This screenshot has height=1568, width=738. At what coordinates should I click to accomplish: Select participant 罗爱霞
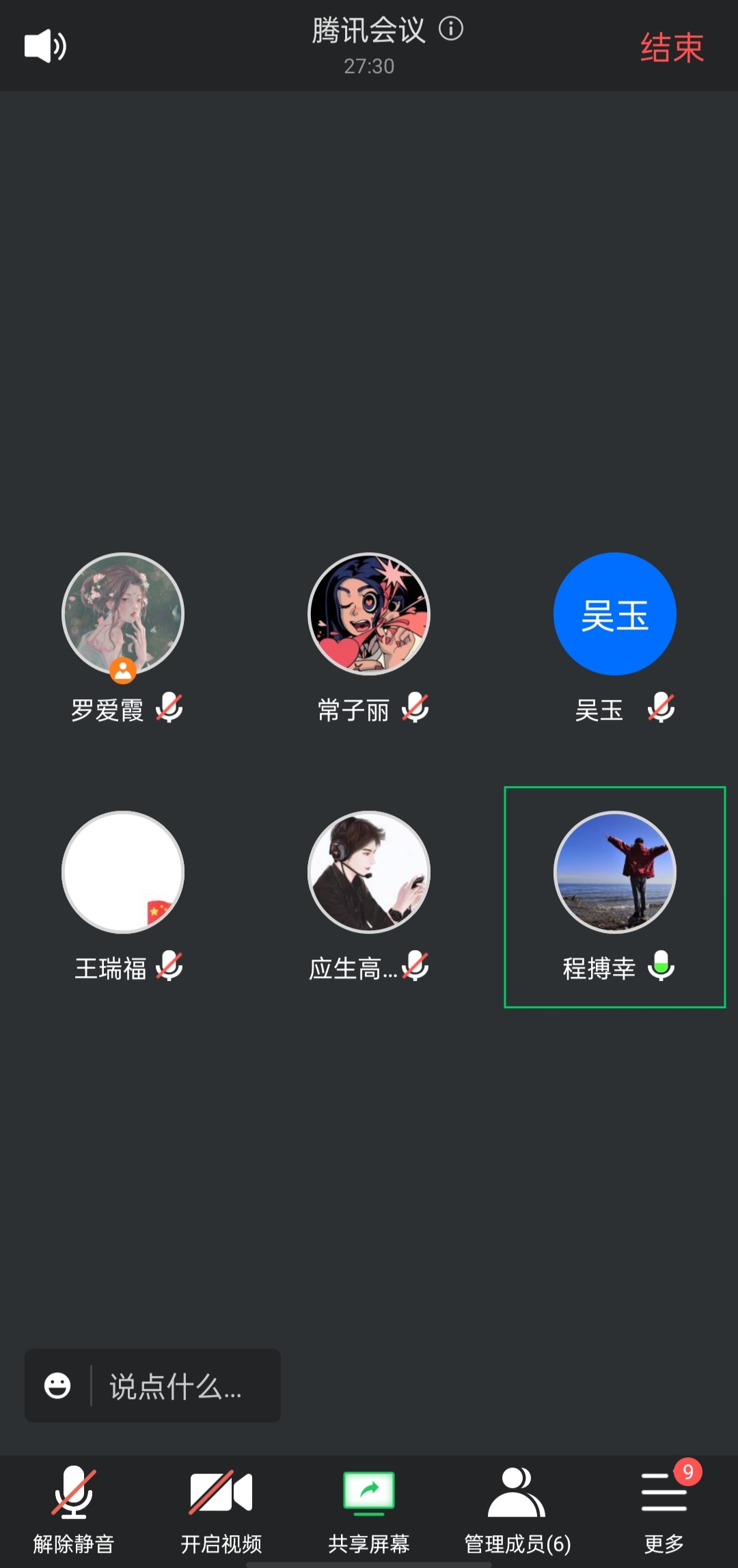click(123, 614)
